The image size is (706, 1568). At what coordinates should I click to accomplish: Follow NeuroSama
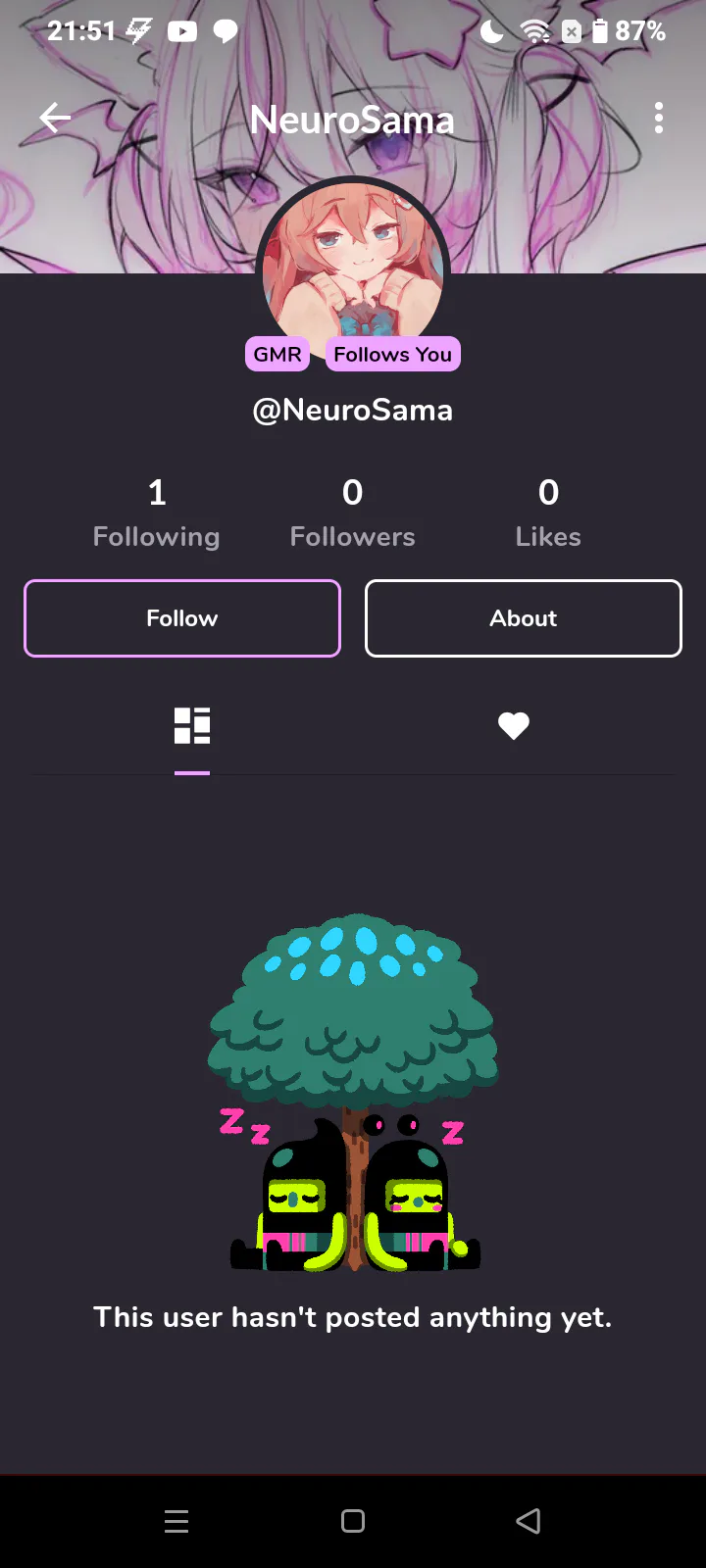coord(182,618)
